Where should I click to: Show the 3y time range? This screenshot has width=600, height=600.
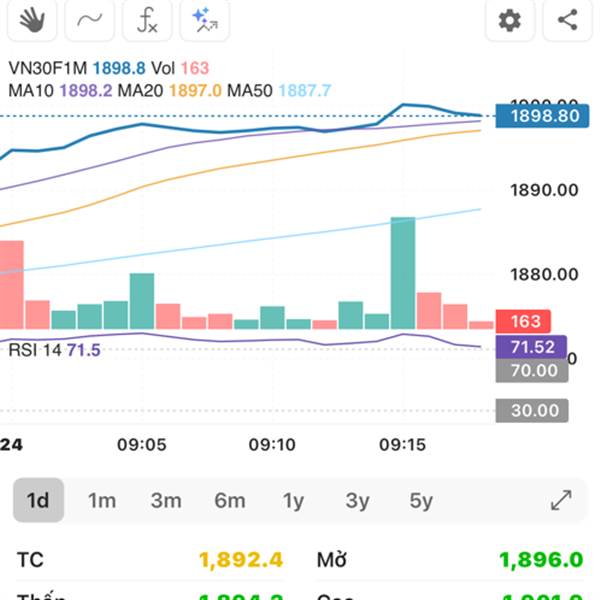(357, 500)
